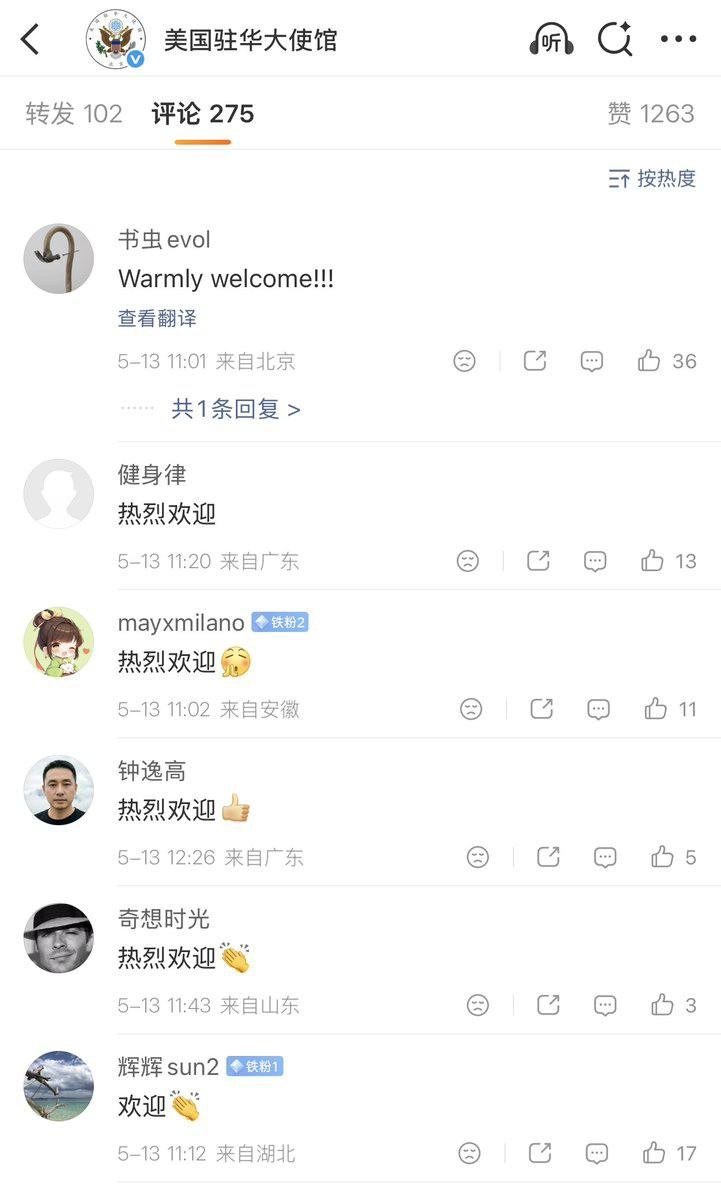Open the search icon in header
Viewport: 721px width, 1199px height.
click(615, 39)
